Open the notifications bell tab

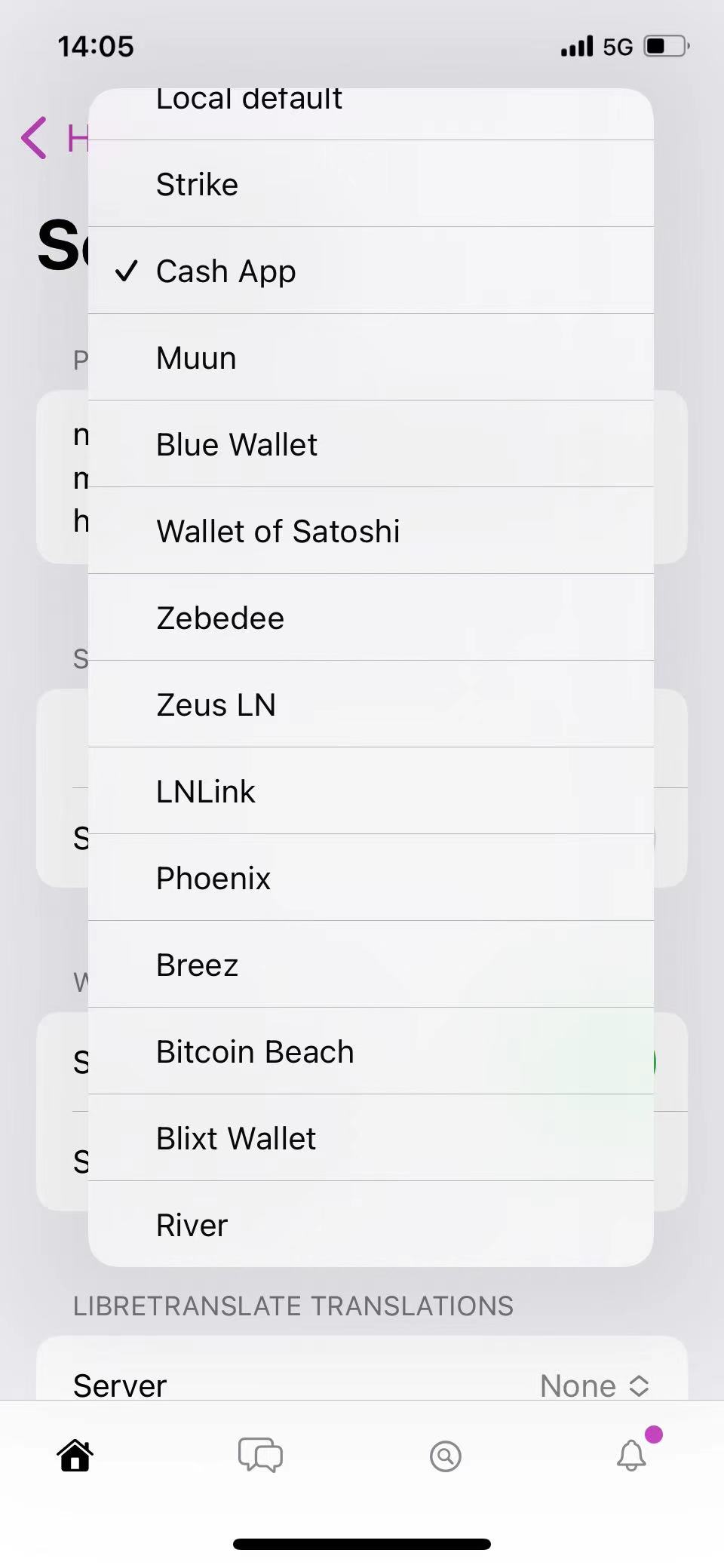tap(632, 1456)
